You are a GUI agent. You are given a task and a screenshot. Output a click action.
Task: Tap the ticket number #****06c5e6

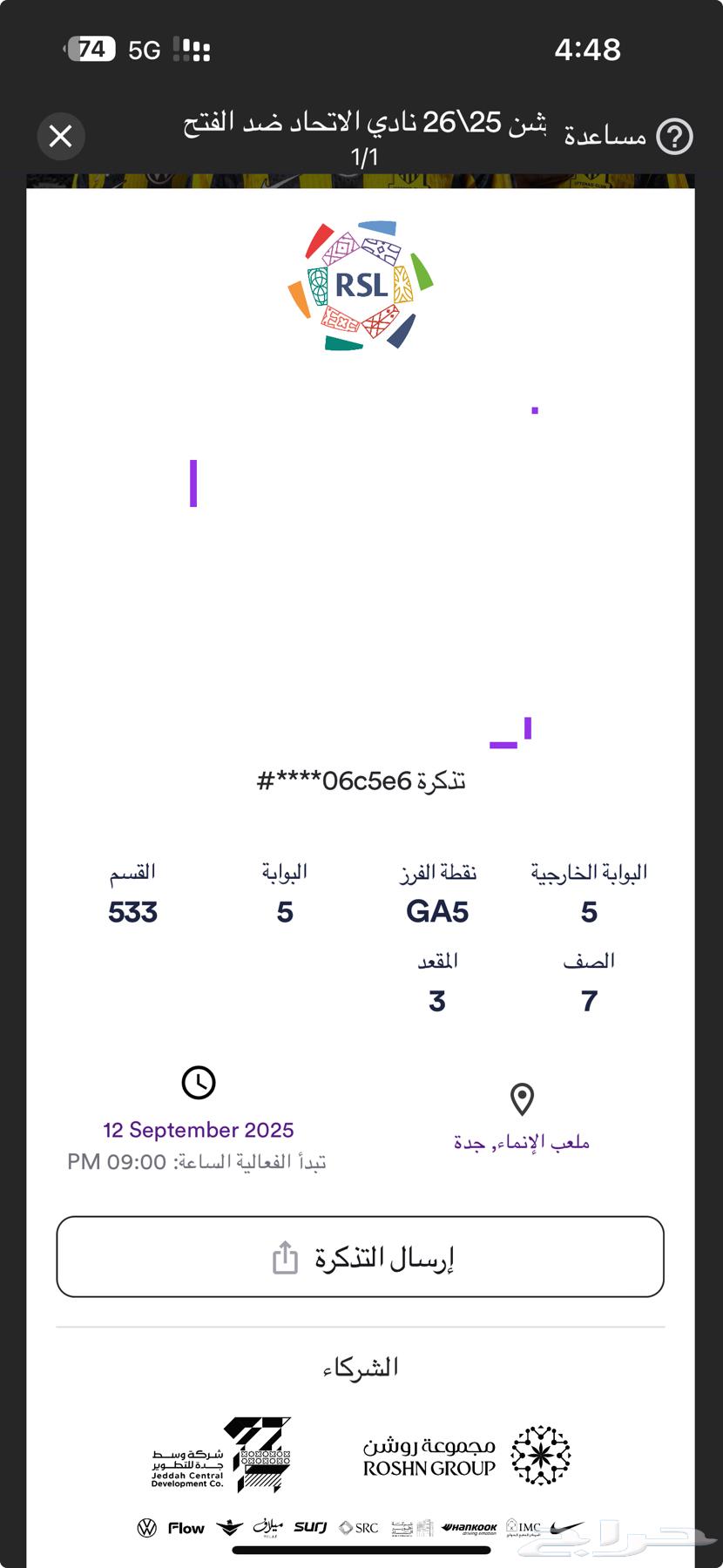[x=361, y=781]
